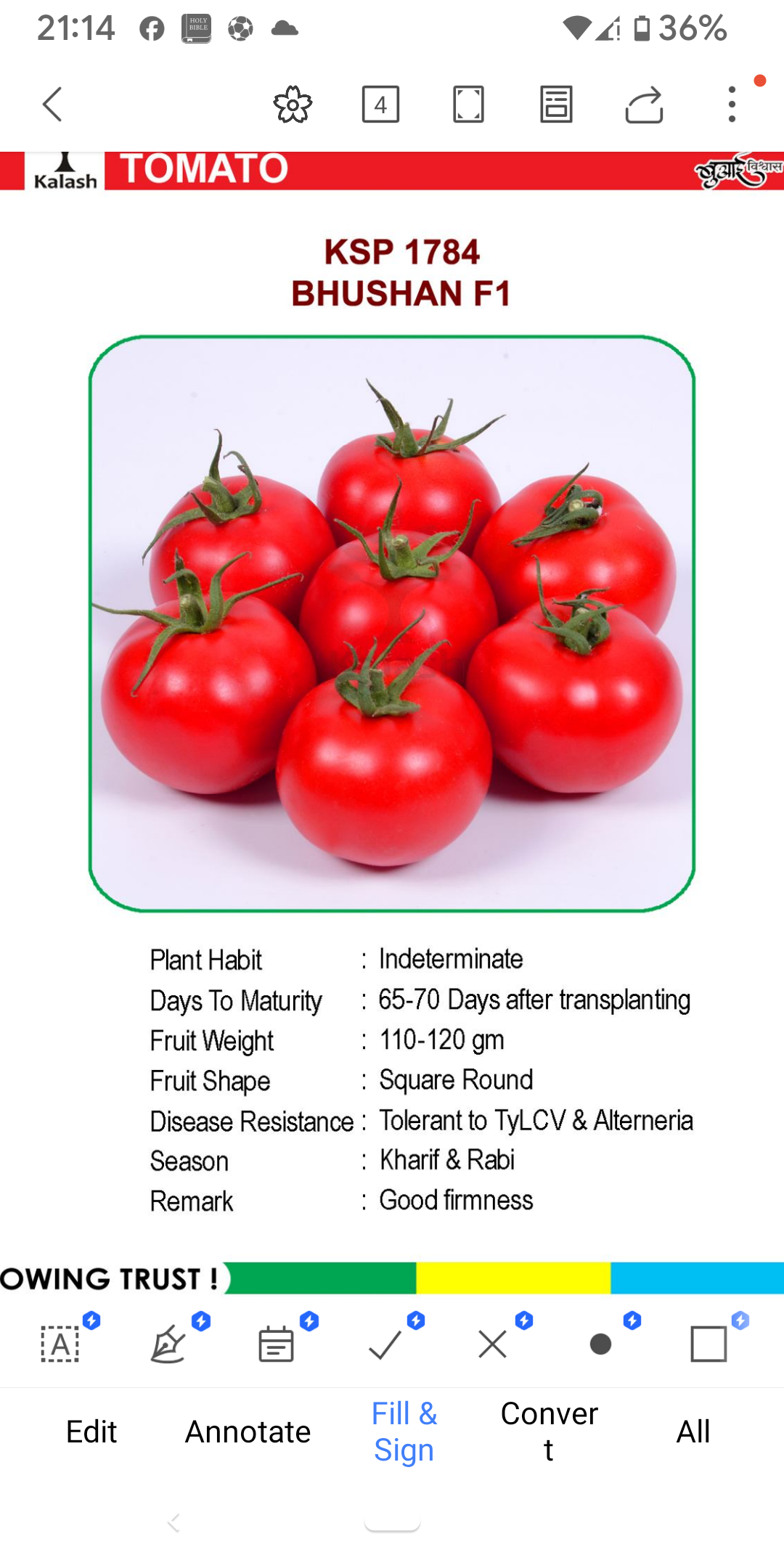The width and height of the screenshot is (784, 1568).
Task: Switch to the Annotate tab
Action: pos(248,1432)
